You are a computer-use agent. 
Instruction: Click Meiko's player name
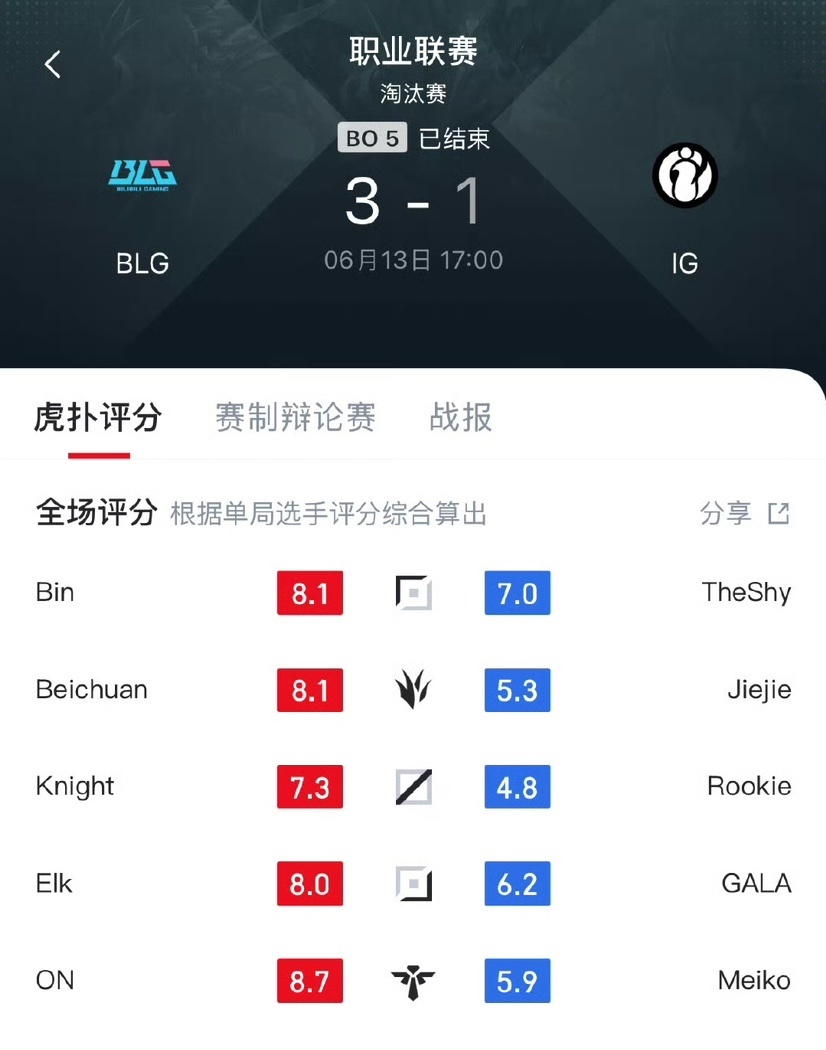(x=752, y=980)
